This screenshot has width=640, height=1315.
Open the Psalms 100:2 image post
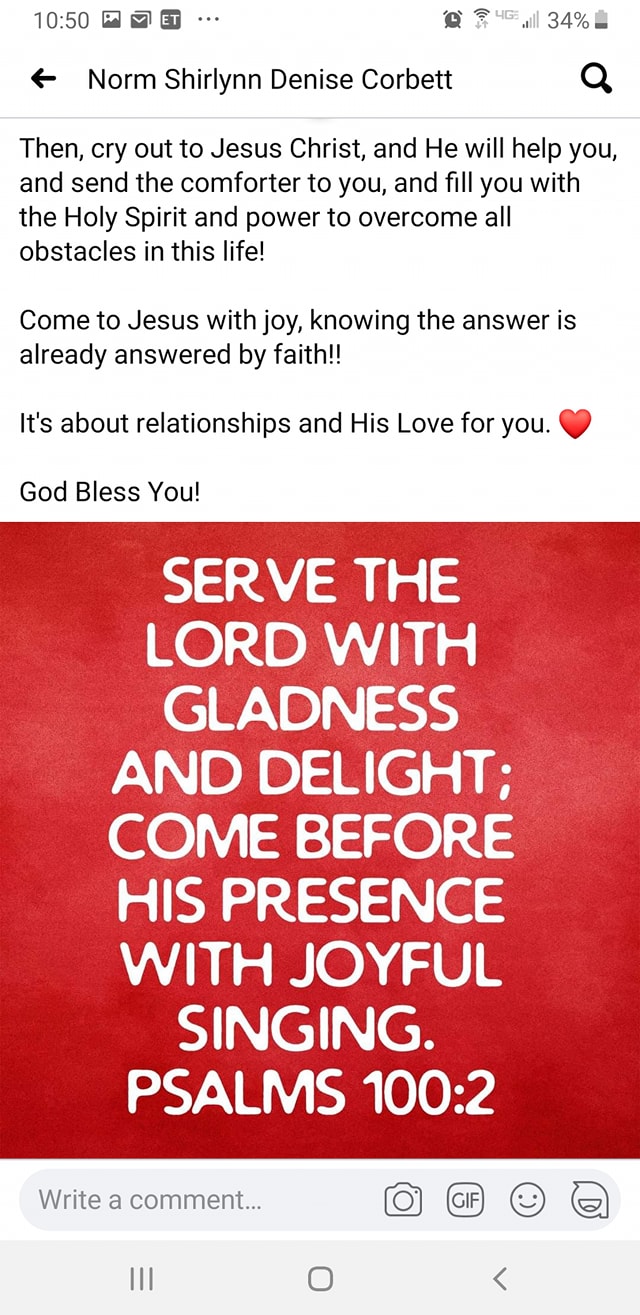coord(320,840)
